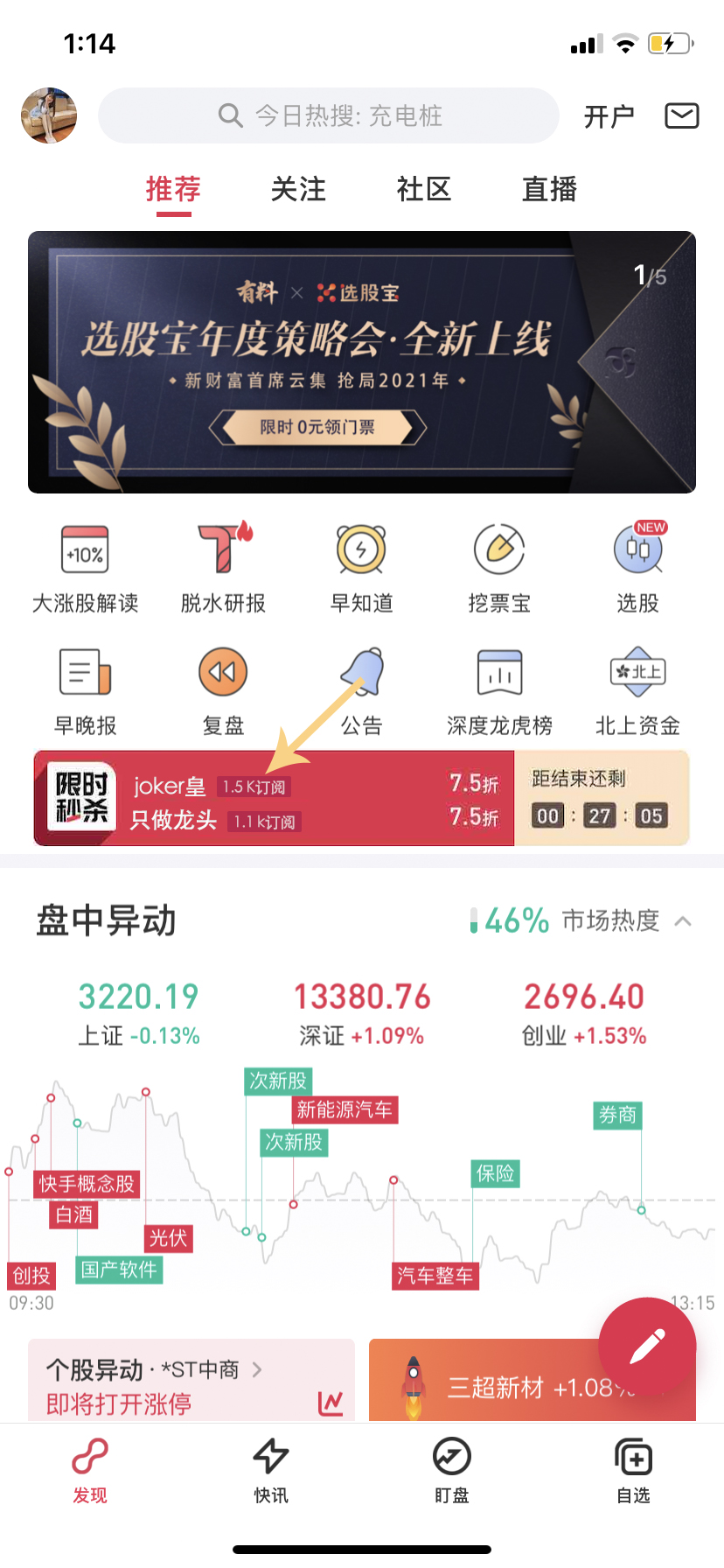The width and height of the screenshot is (724, 1568).
Task: Open 大涨股解读
Action: pos(85,569)
